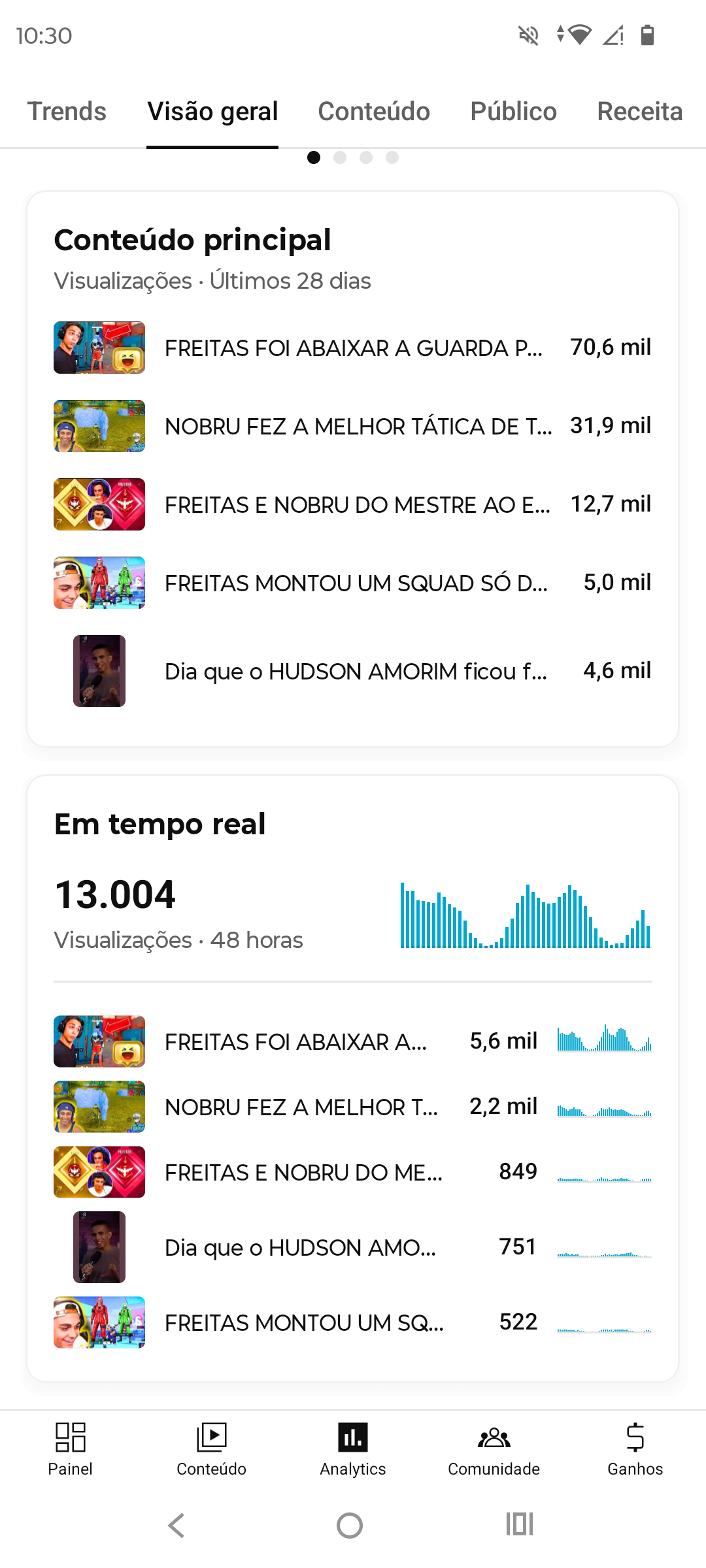
Task: Open top content video with 31,9 mil views
Action: [x=353, y=426]
